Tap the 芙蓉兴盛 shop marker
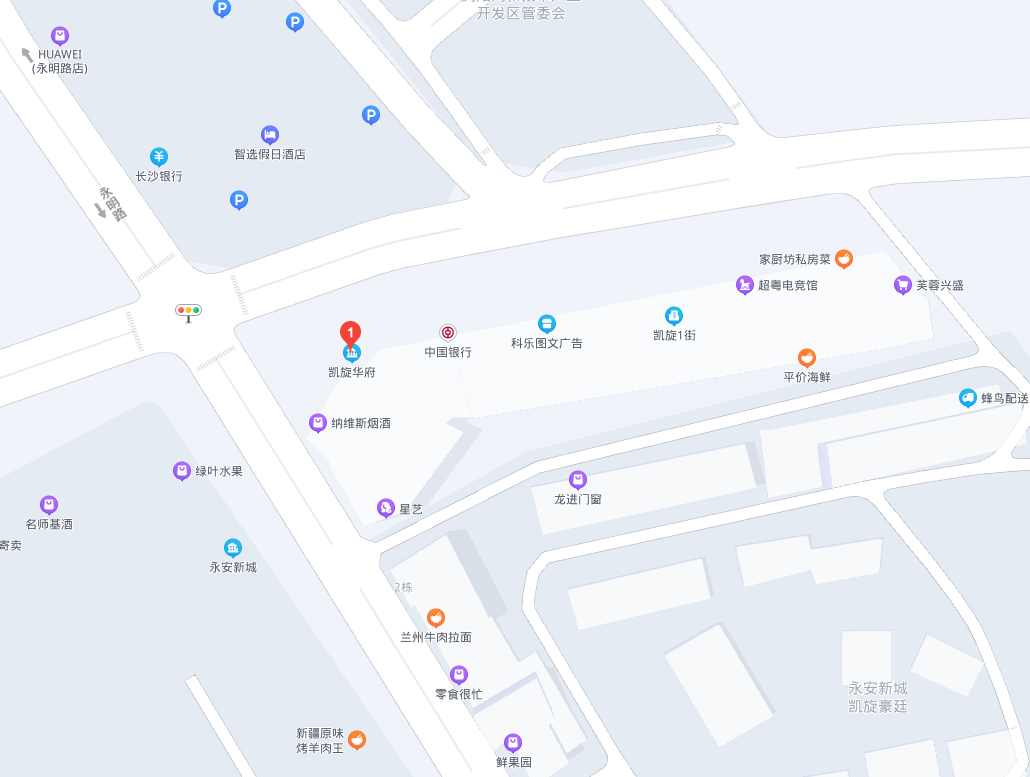Image resolution: width=1030 pixels, height=777 pixels. tap(903, 285)
